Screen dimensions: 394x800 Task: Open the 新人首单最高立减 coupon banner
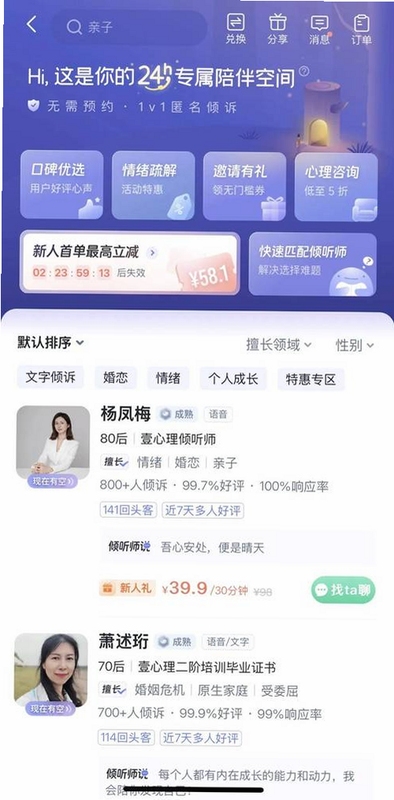point(130,263)
